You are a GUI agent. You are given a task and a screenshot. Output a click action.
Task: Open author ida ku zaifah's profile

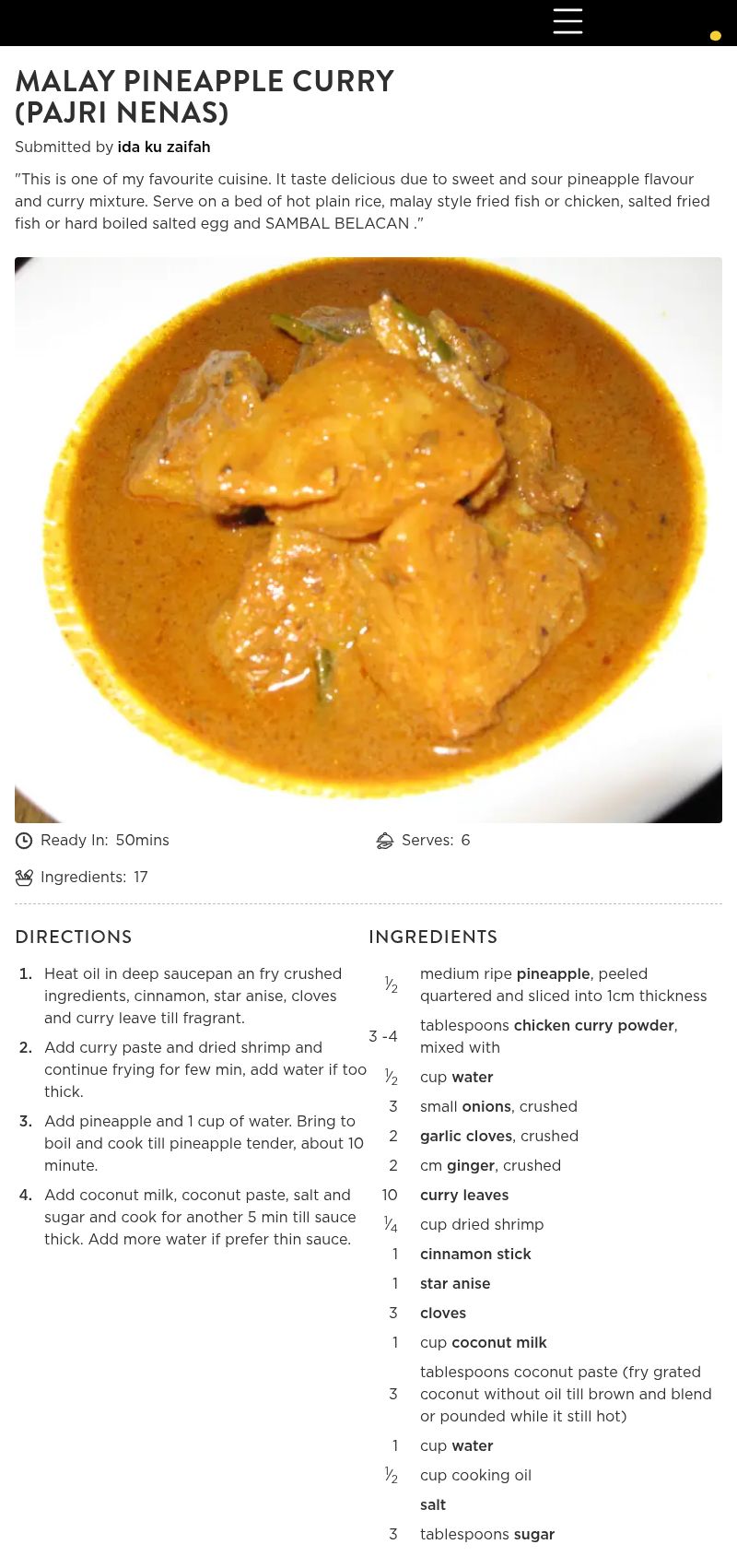tap(164, 147)
